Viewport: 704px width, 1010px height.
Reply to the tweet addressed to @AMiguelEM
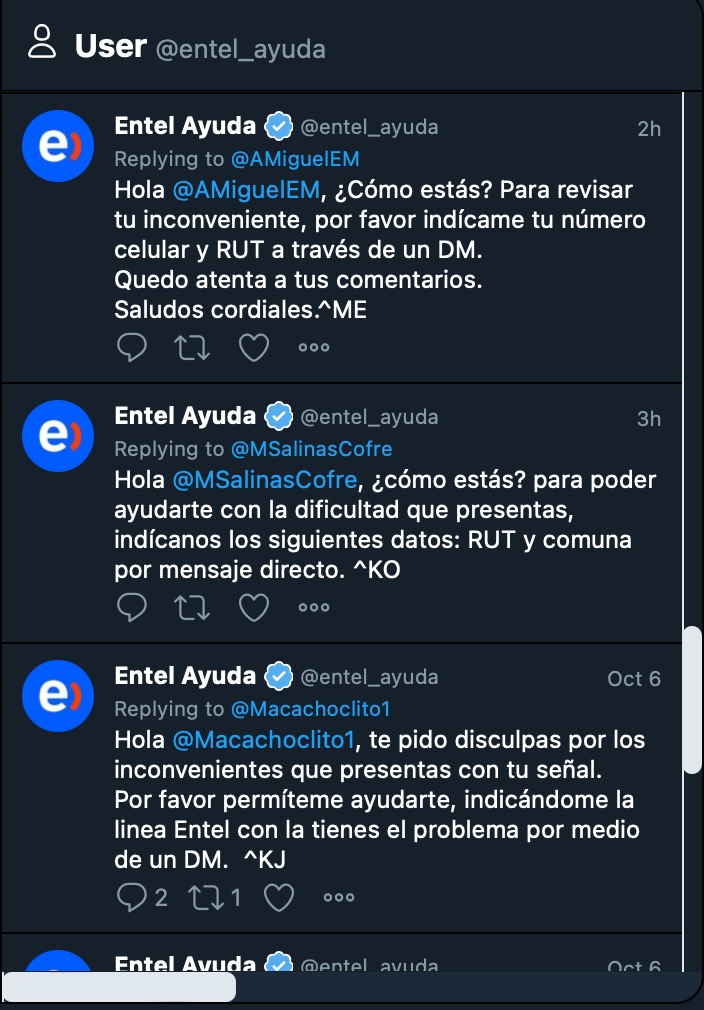[x=131, y=347]
